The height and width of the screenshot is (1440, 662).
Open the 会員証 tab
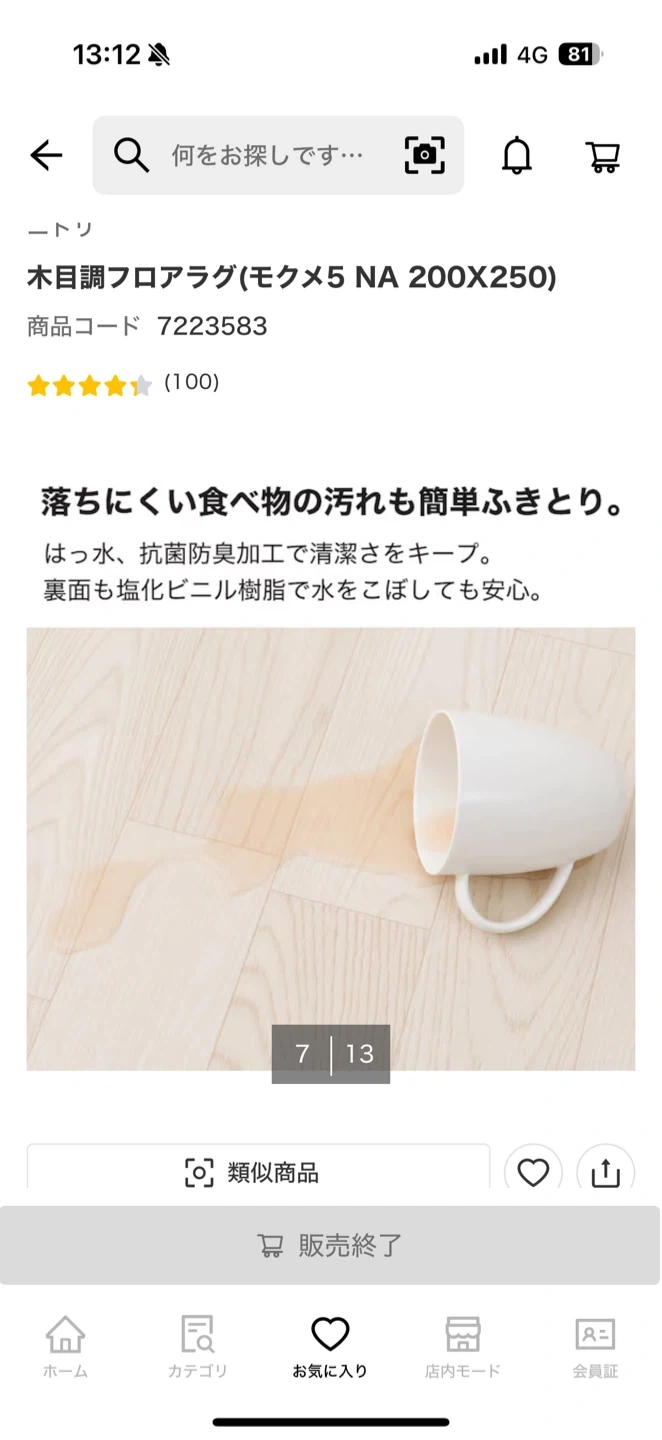595,1346
